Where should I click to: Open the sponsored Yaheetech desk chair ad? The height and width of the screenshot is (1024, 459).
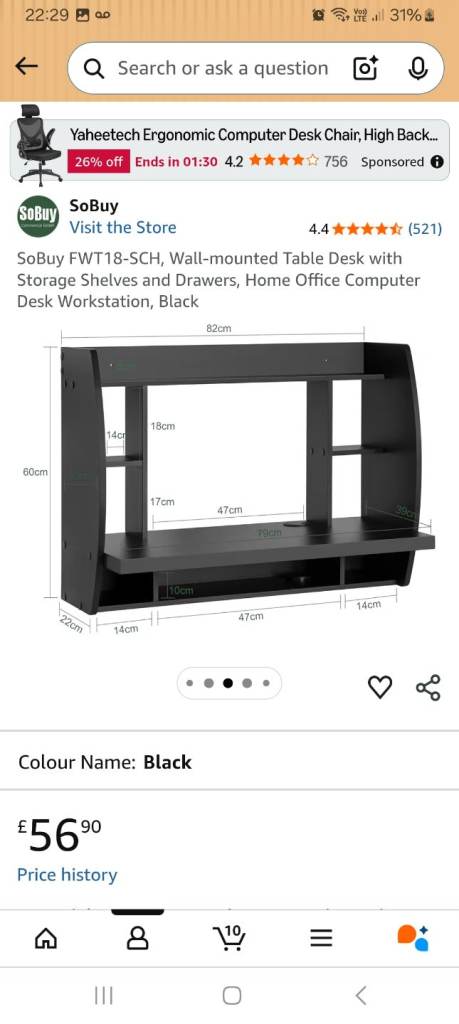(230, 149)
